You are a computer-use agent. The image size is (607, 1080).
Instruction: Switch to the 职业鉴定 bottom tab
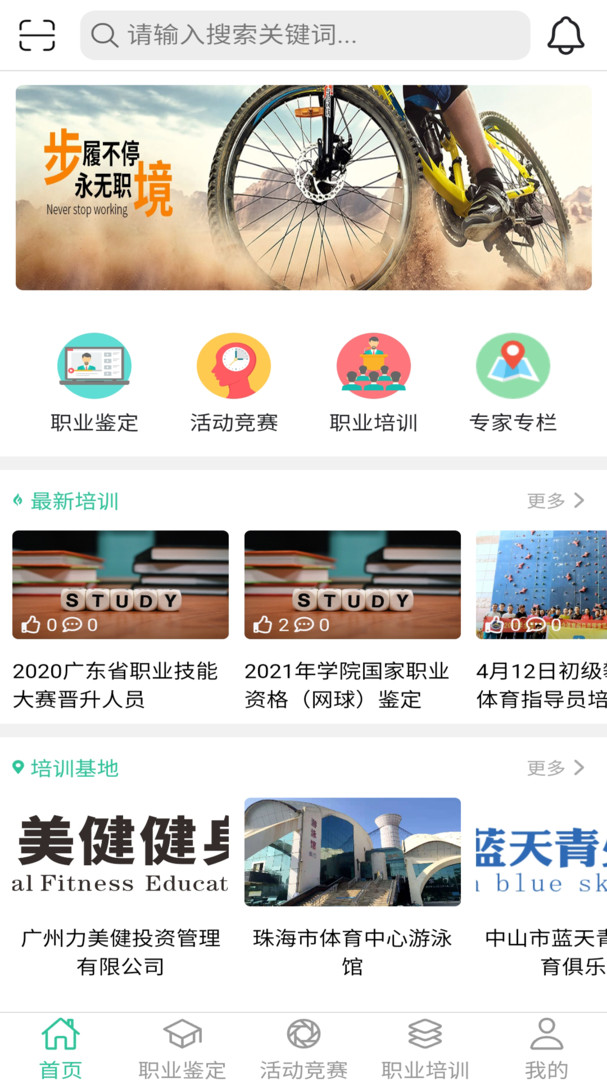point(182,1048)
